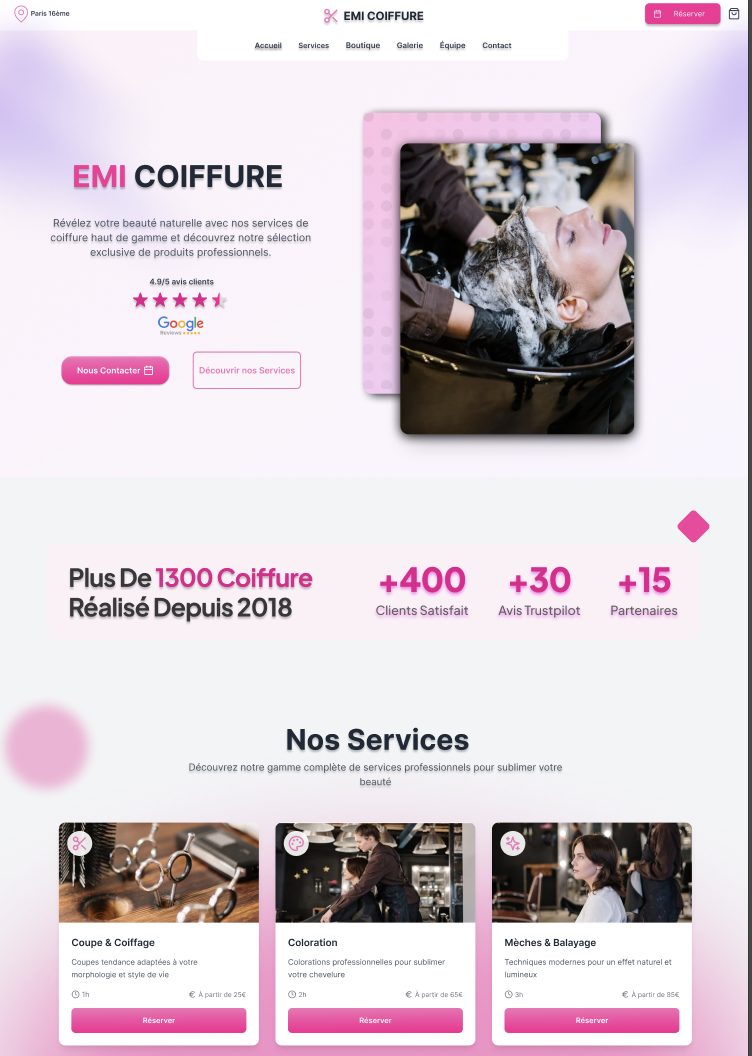Viewport: 752px width, 1056px height.
Task: Go to the Galerie section via navigation
Action: pyautogui.click(x=409, y=45)
